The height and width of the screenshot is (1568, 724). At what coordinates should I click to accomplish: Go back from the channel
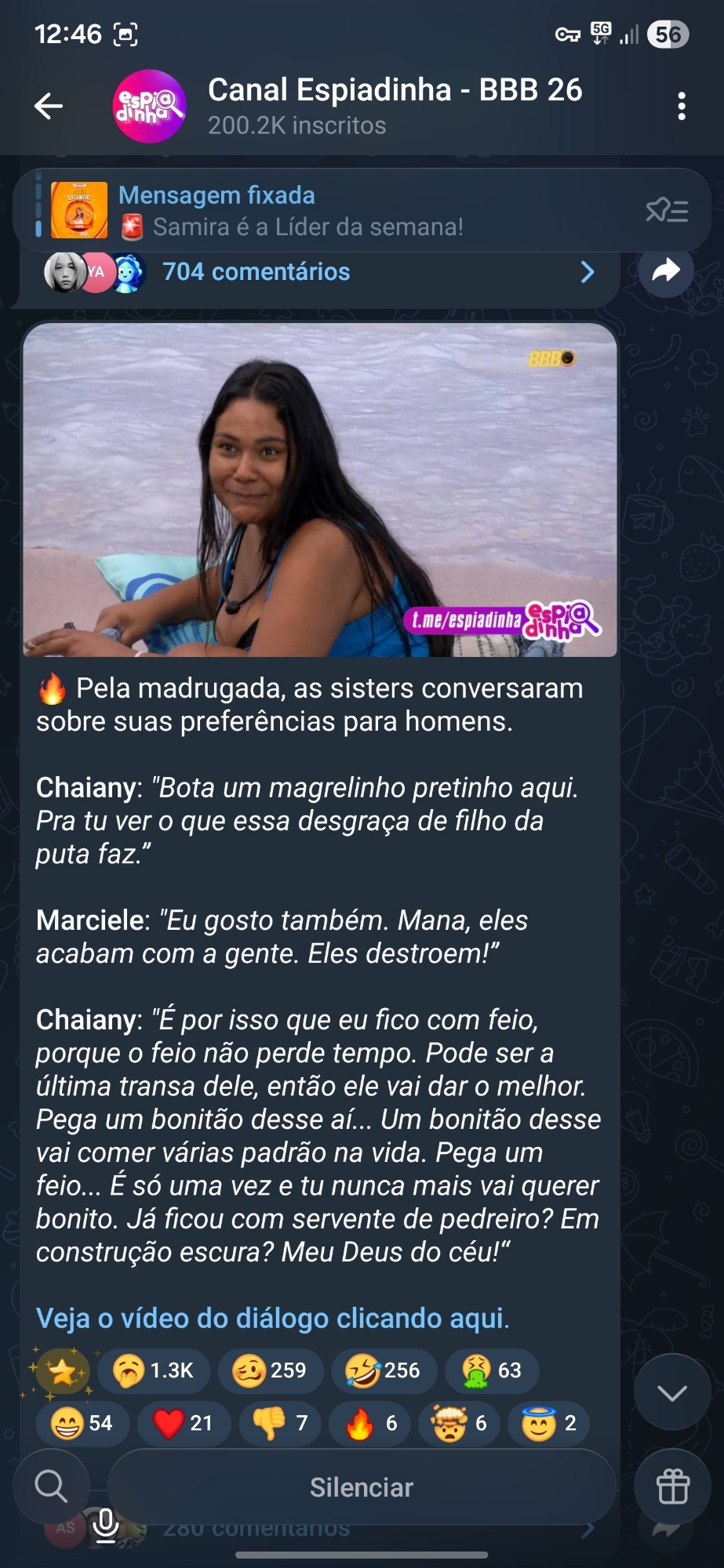(49, 106)
